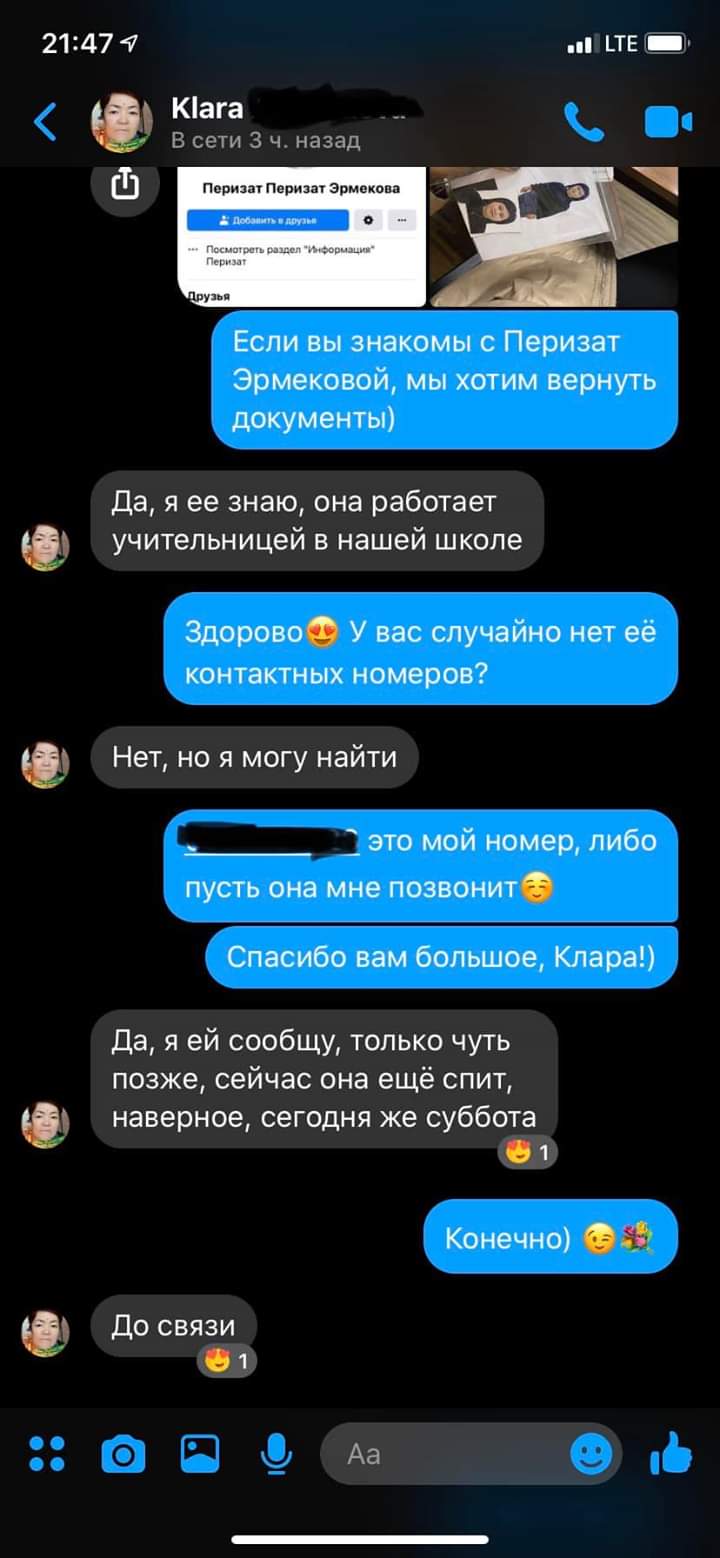Open the emoji picker in the message field

click(x=591, y=1454)
